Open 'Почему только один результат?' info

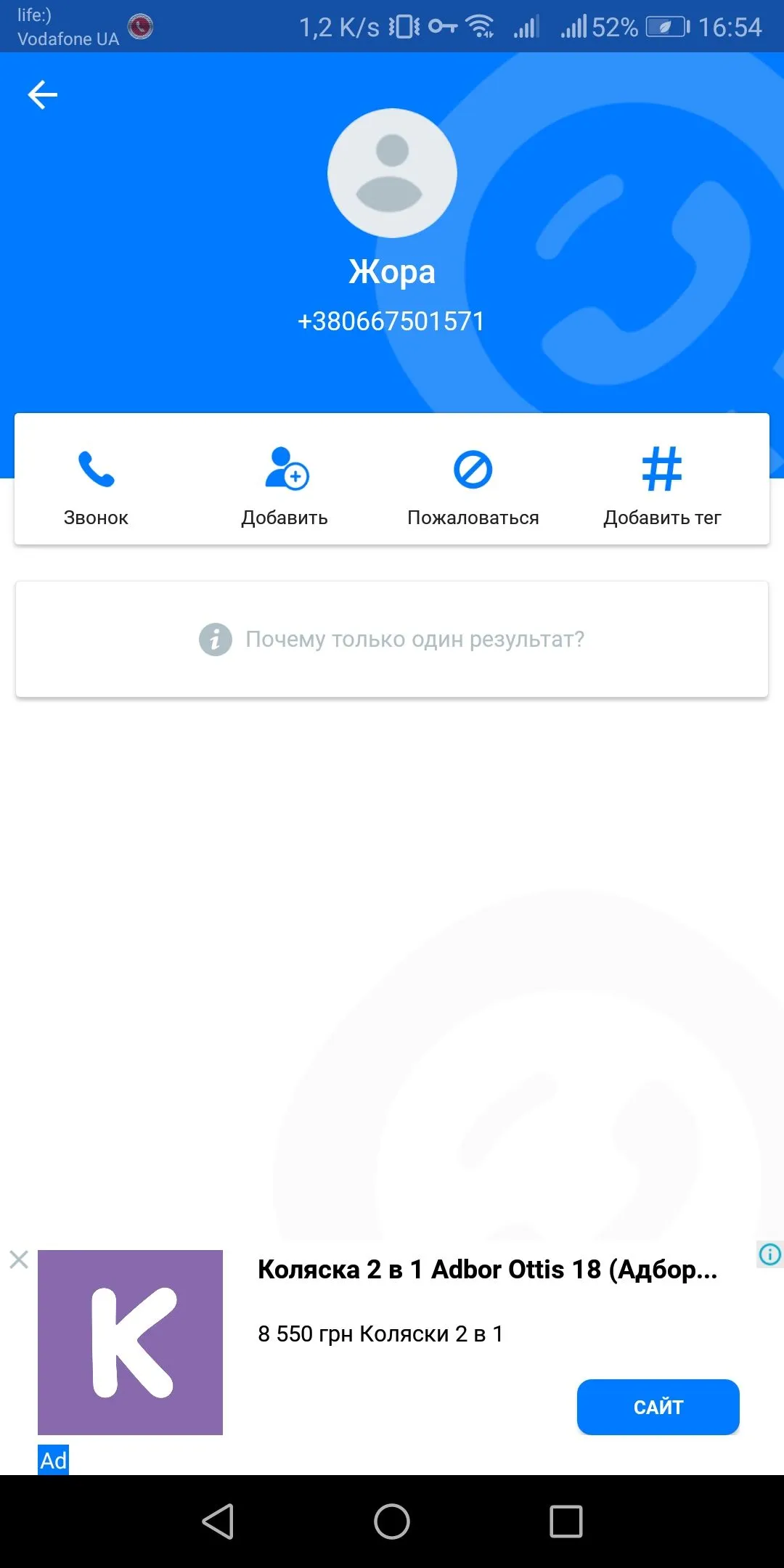pyautogui.click(x=392, y=639)
